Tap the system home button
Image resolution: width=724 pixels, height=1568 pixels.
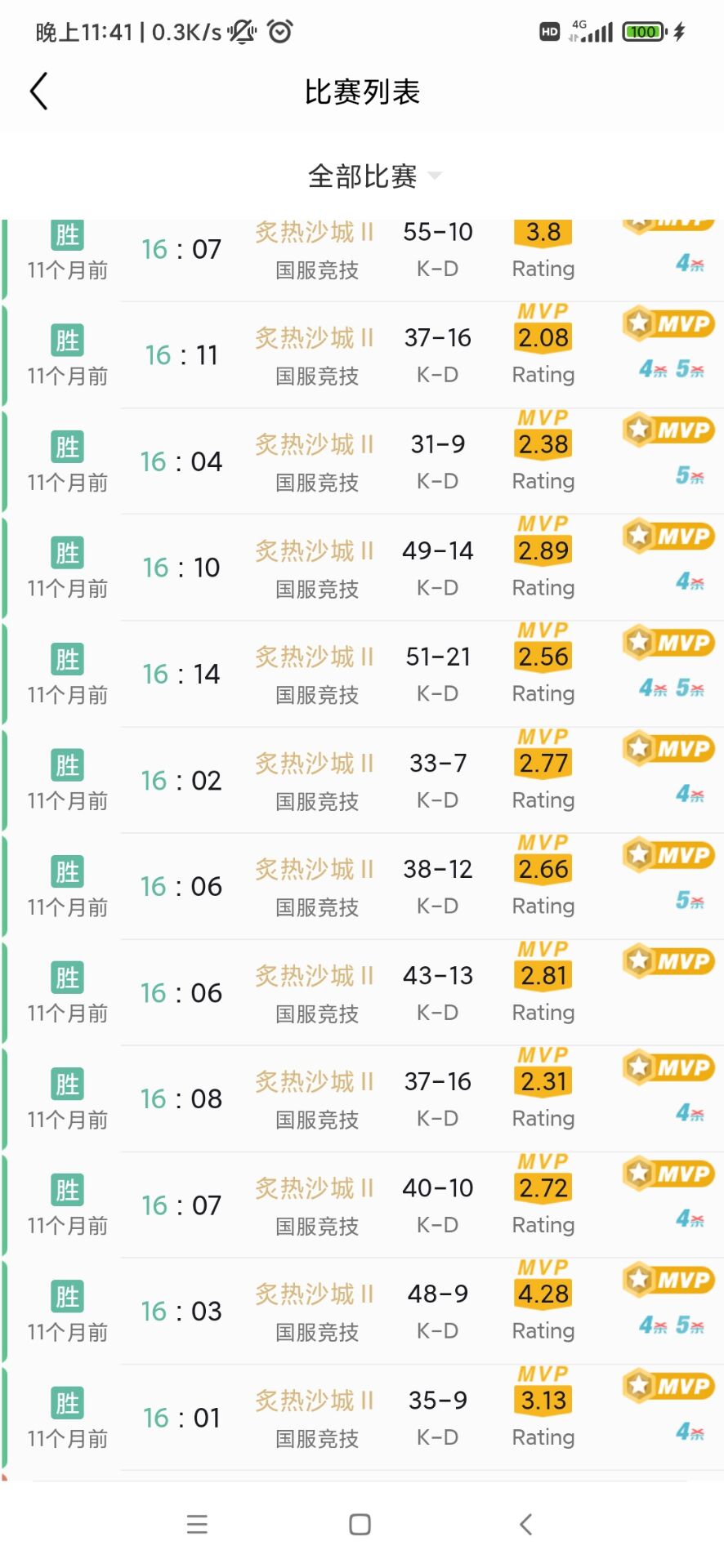coord(360,1524)
